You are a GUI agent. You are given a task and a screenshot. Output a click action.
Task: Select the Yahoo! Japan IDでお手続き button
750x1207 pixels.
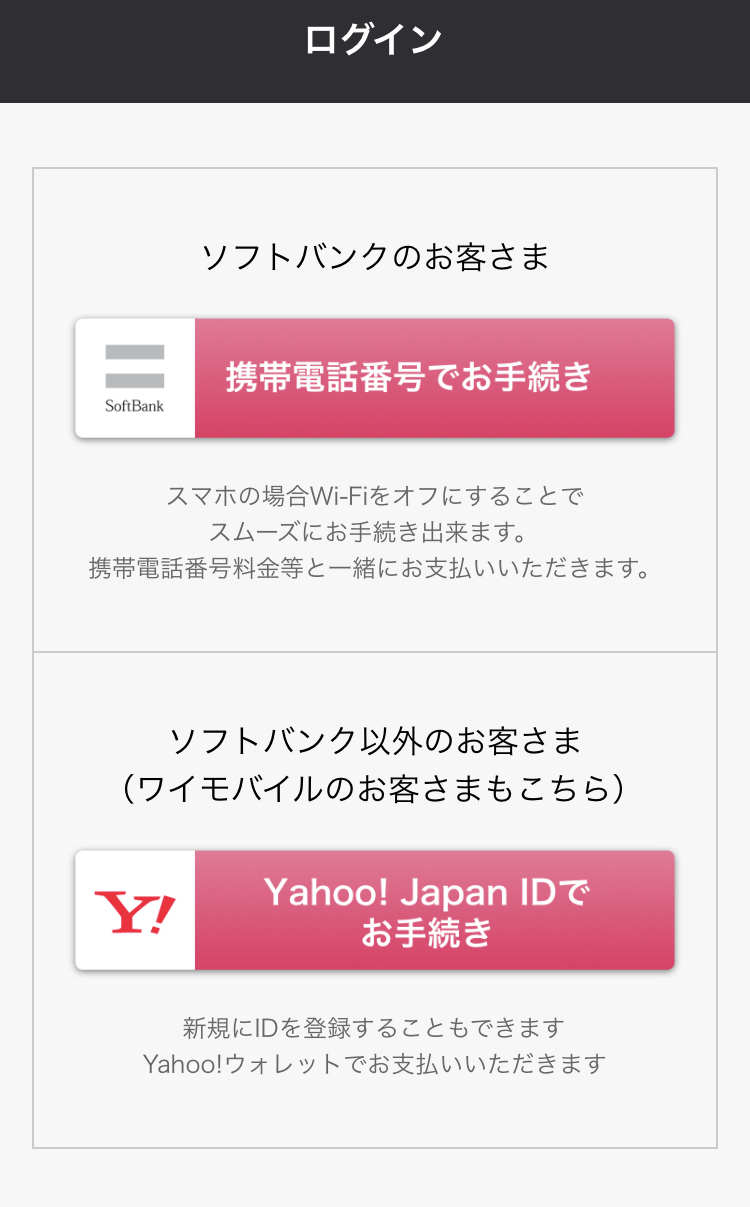point(375,910)
